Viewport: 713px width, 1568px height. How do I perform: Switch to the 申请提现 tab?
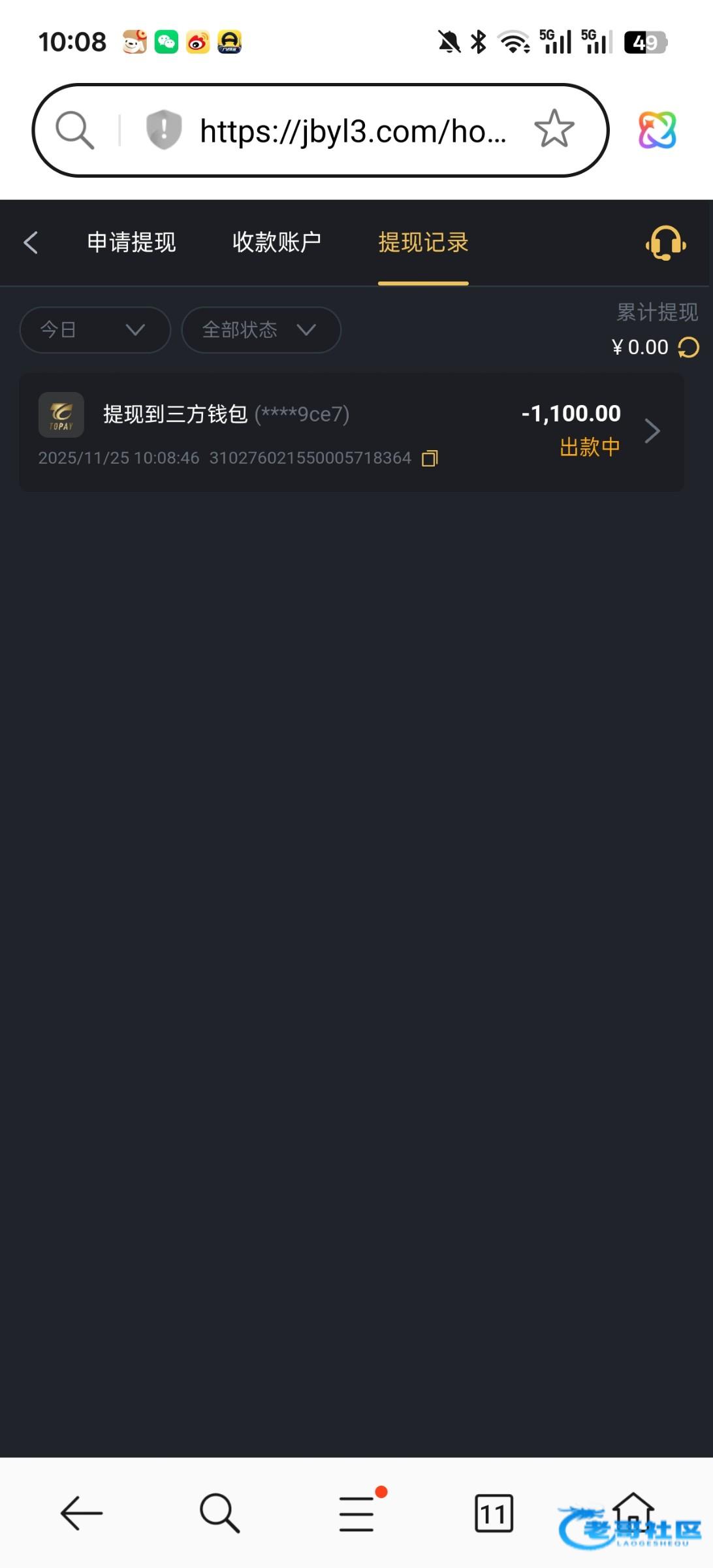pos(131,242)
